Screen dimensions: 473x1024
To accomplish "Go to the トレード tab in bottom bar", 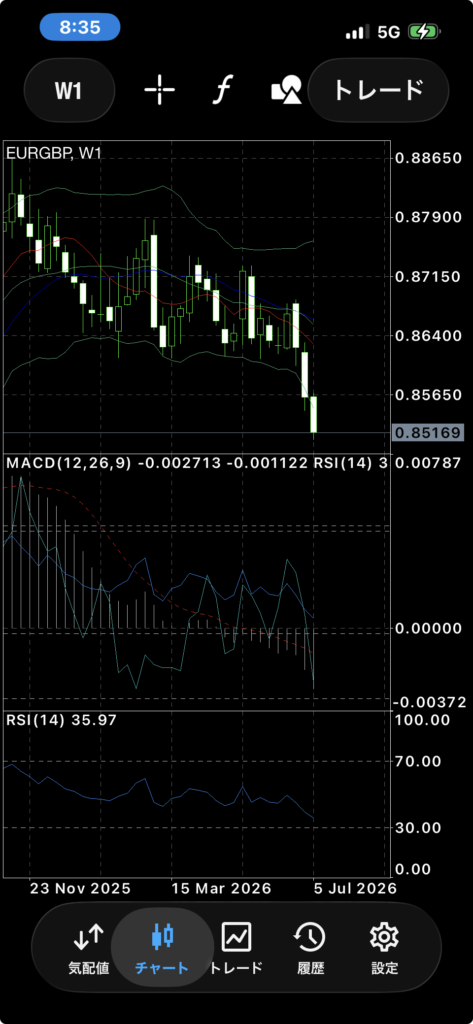I will point(236,948).
